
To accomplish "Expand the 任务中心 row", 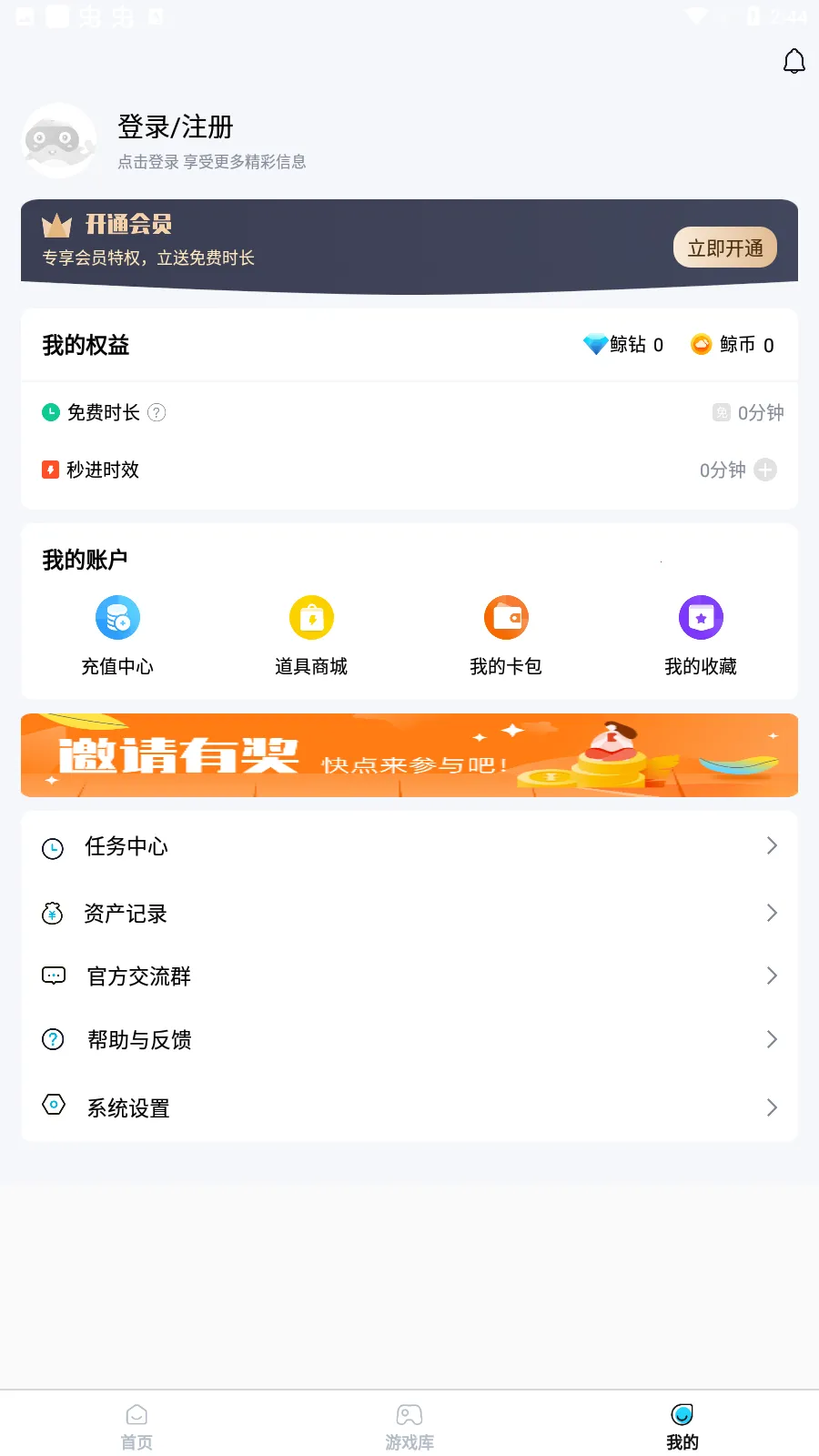I will point(409,846).
